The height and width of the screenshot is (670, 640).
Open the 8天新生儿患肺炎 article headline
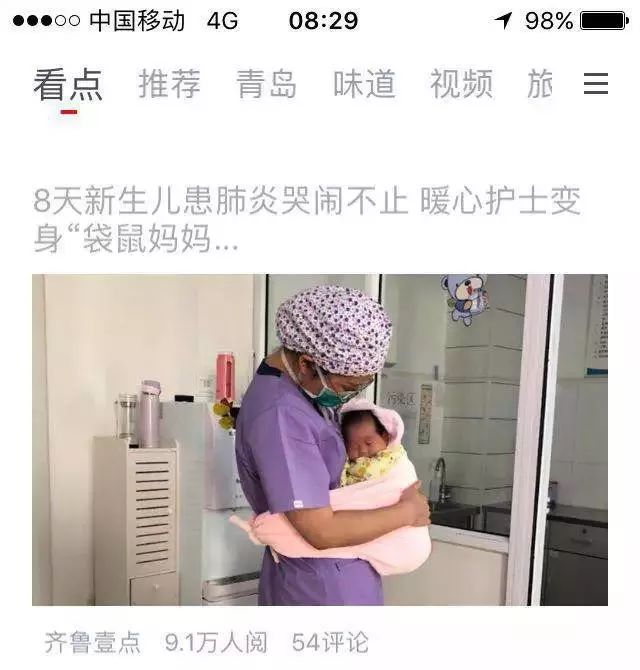307,220
